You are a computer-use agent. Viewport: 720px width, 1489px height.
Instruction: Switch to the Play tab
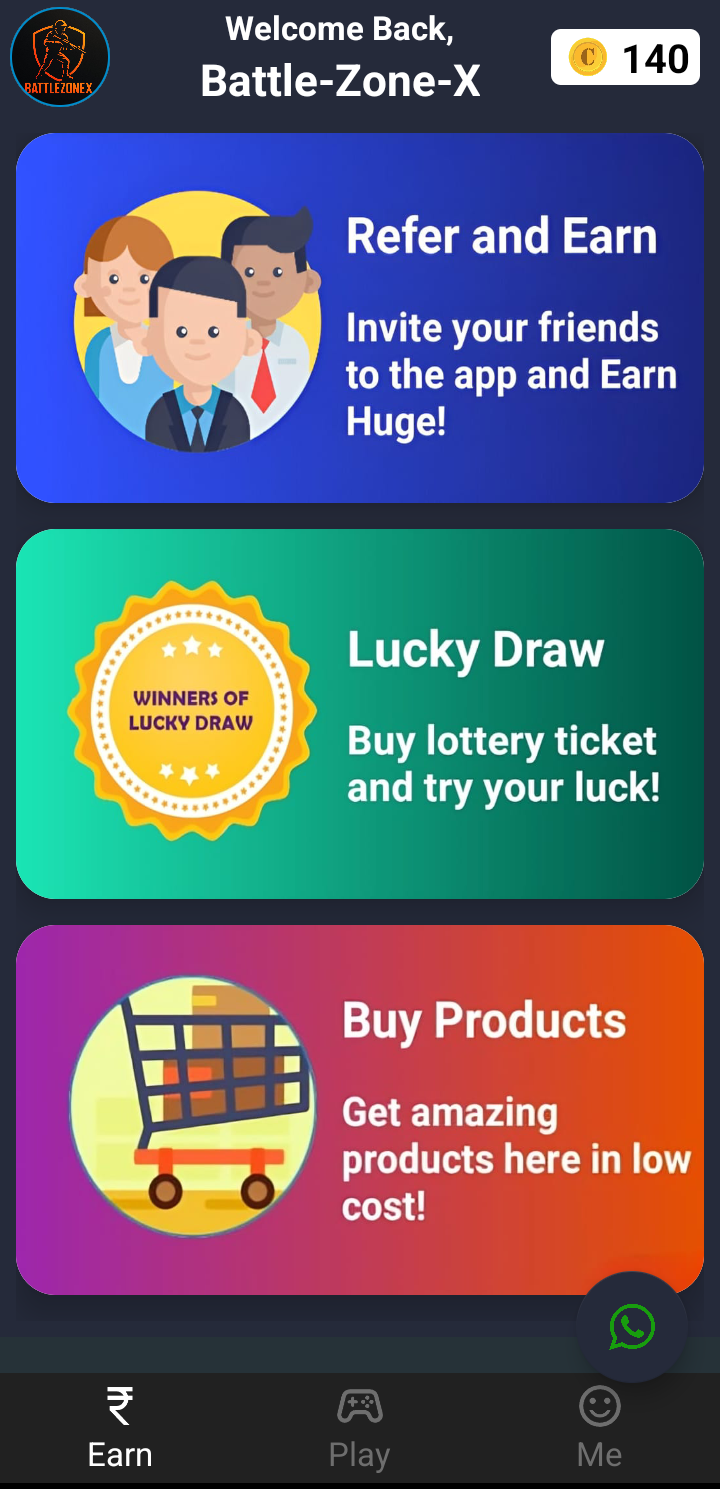coord(359,1428)
